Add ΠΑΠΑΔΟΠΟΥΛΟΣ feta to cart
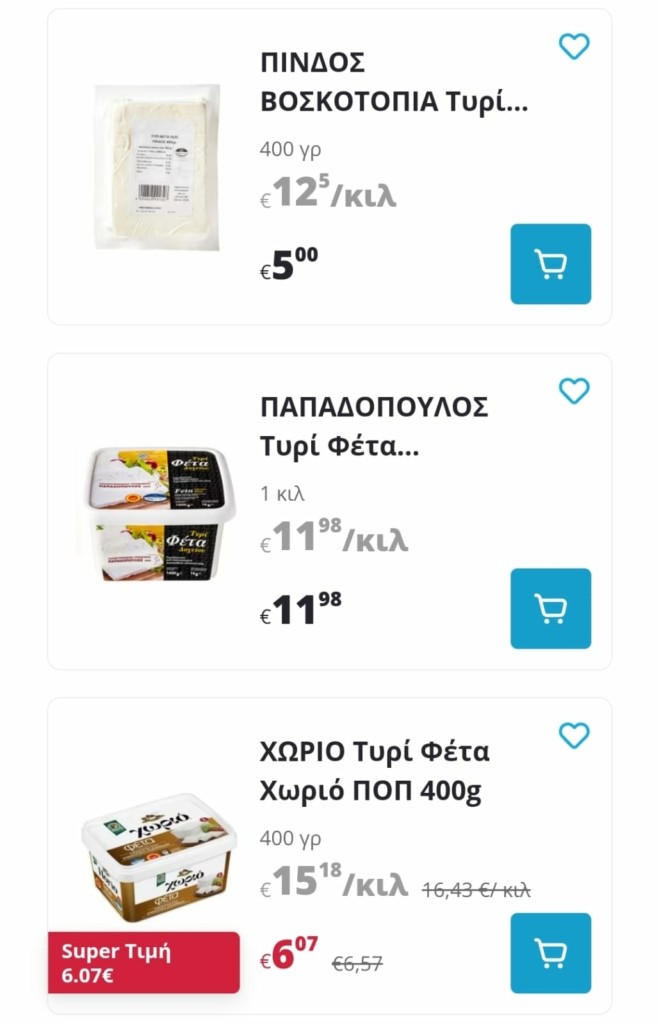The width and height of the screenshot is (659, 1024). tap(550, 608)
